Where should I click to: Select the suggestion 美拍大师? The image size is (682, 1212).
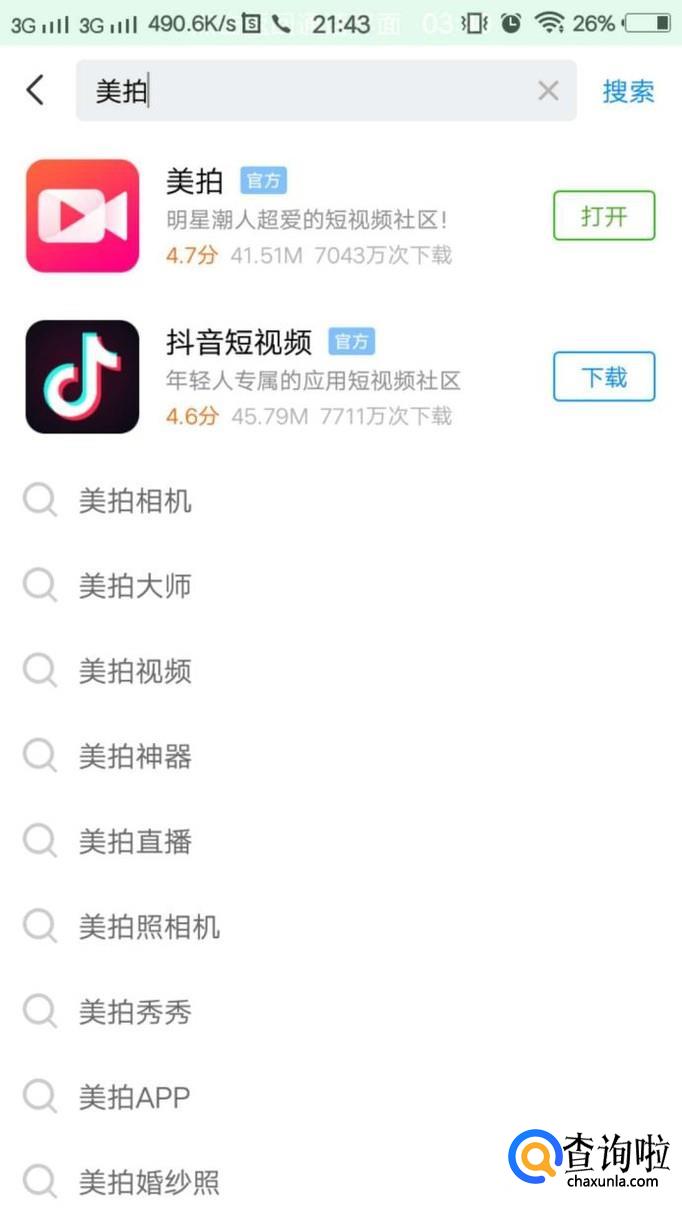pyautogui.click(x=135, y=586)
